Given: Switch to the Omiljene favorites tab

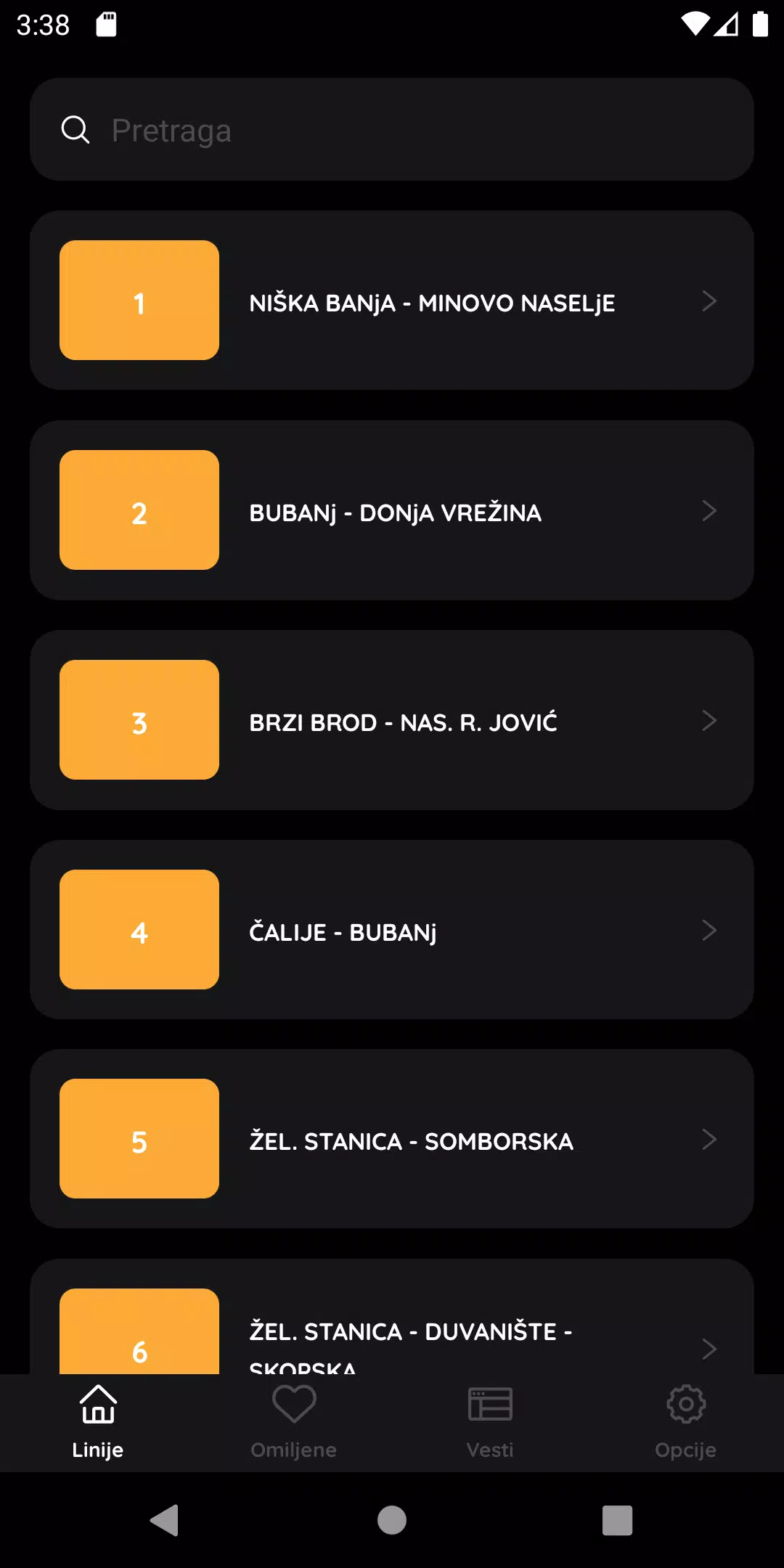Looking at the screenshot, I should point(294,1422).
